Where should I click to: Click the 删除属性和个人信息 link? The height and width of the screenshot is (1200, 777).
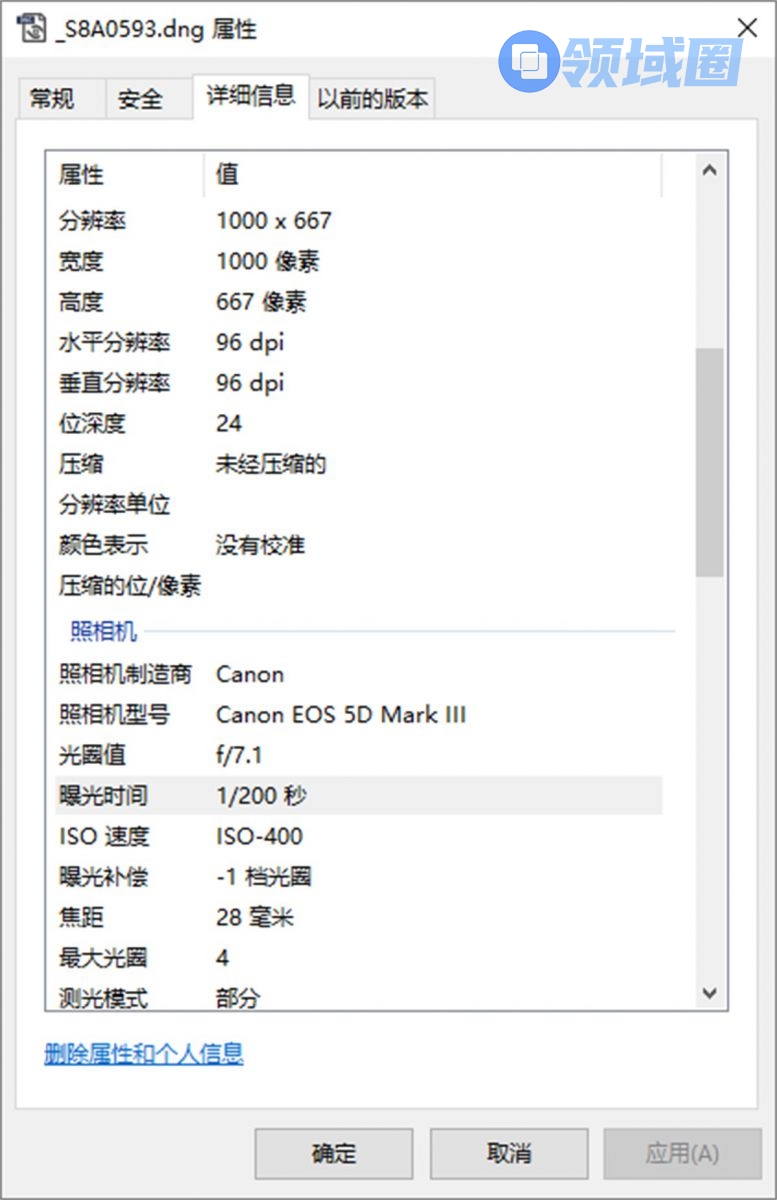click(x=144, y=1053)
